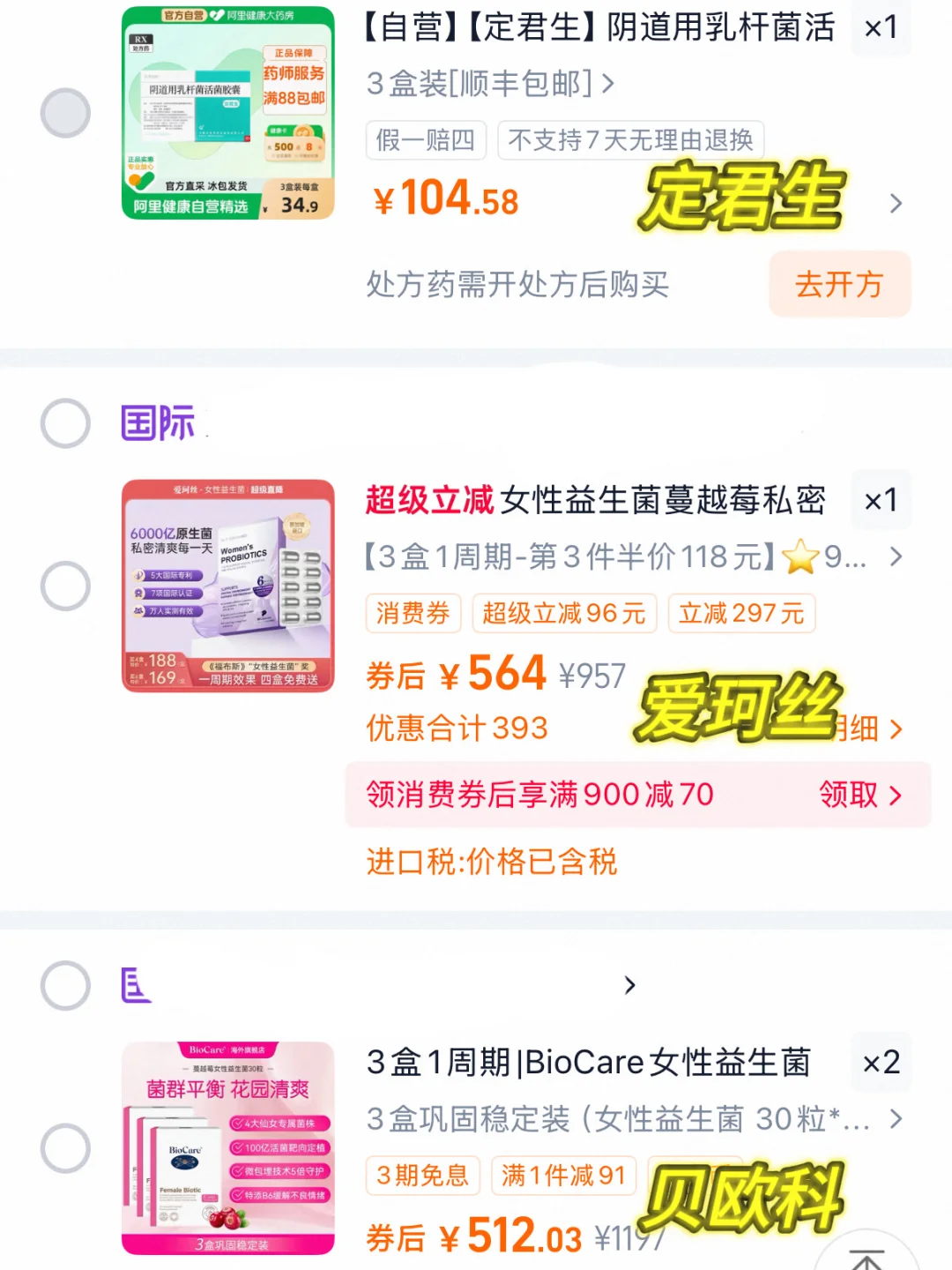Viewport: 952px width, 1270px height.
Task: Click the 立减297元 discount tag
Action: pyautogui.click(x=740, y=613)
